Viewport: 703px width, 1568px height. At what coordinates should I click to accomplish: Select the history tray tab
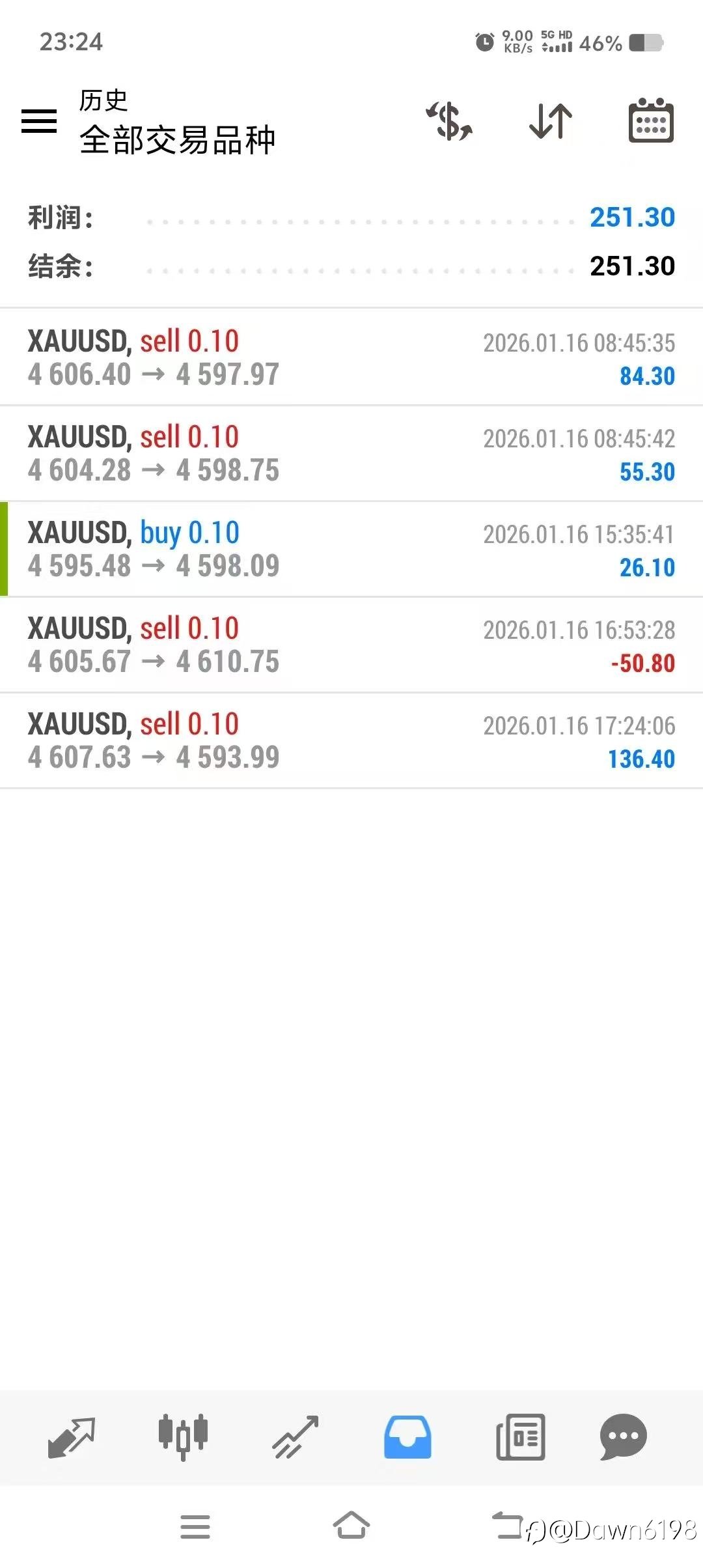coord(407,1436)
